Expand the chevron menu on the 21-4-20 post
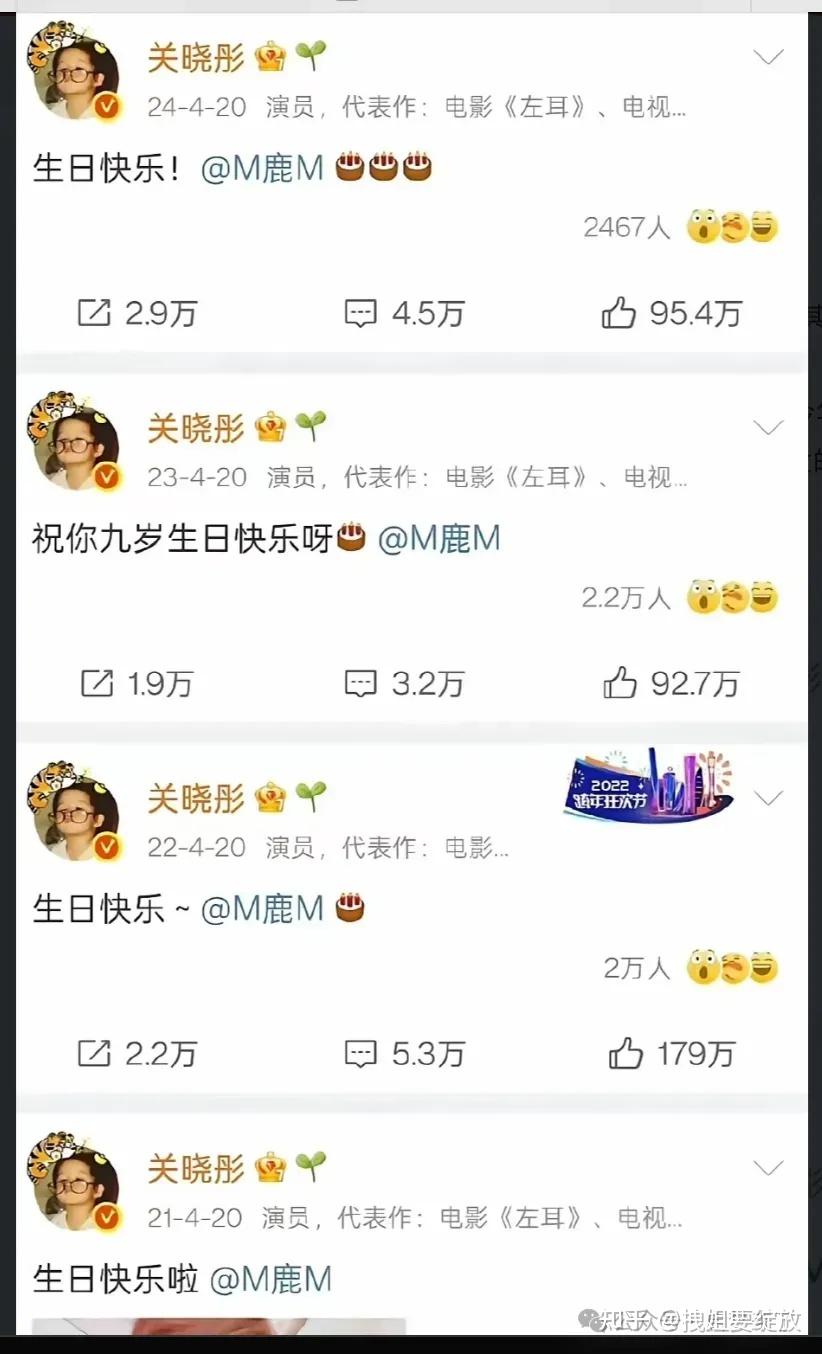 coord(768,1168)
